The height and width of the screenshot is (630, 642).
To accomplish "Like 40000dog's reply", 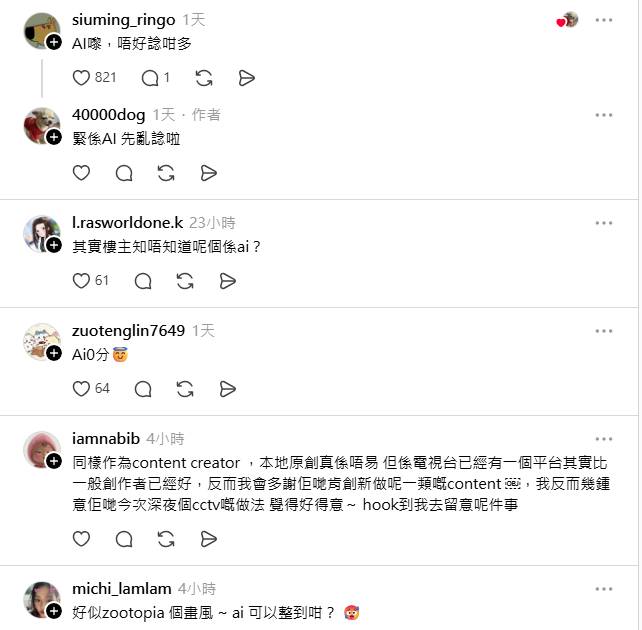I will [x=82, y=173].
